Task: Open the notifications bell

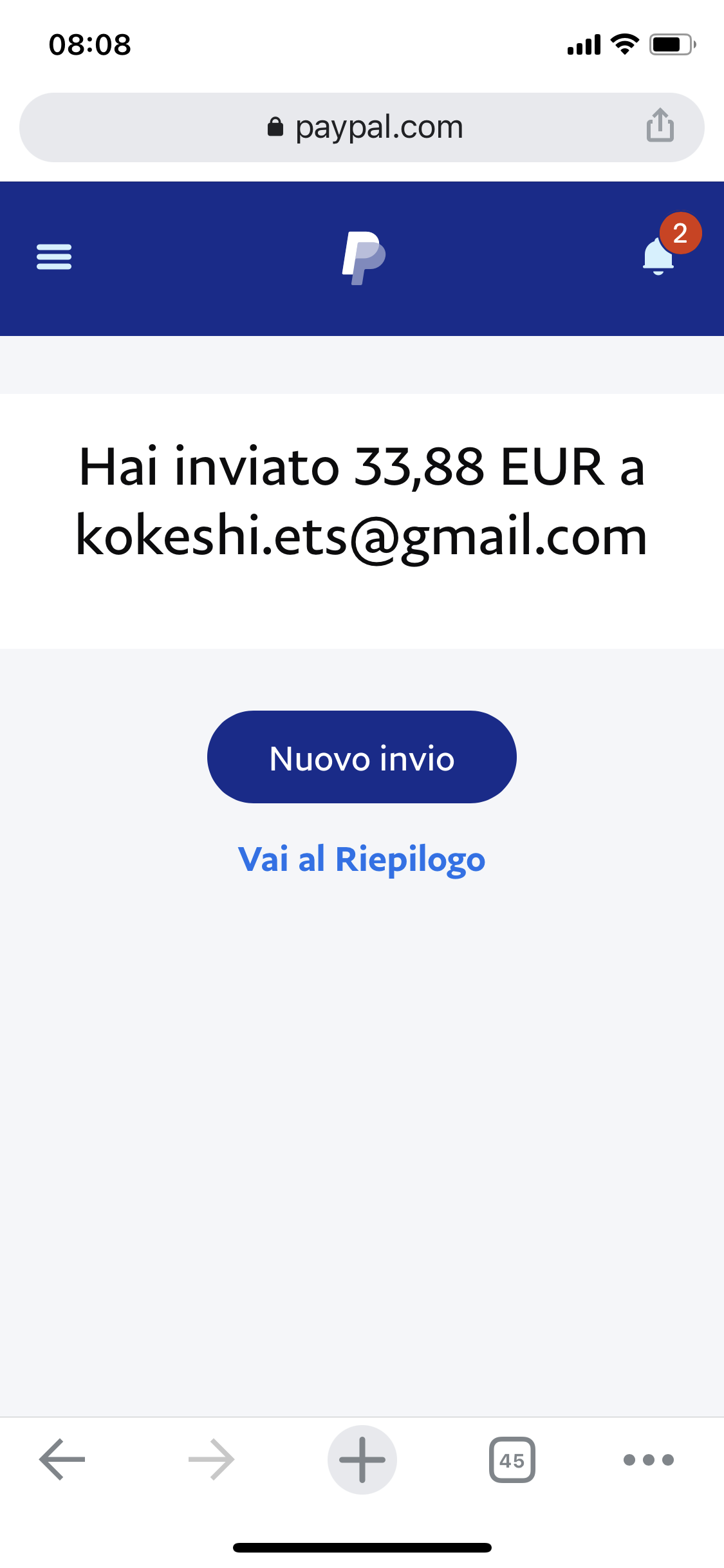Action: pyautogui.click(x=659, y=256)
